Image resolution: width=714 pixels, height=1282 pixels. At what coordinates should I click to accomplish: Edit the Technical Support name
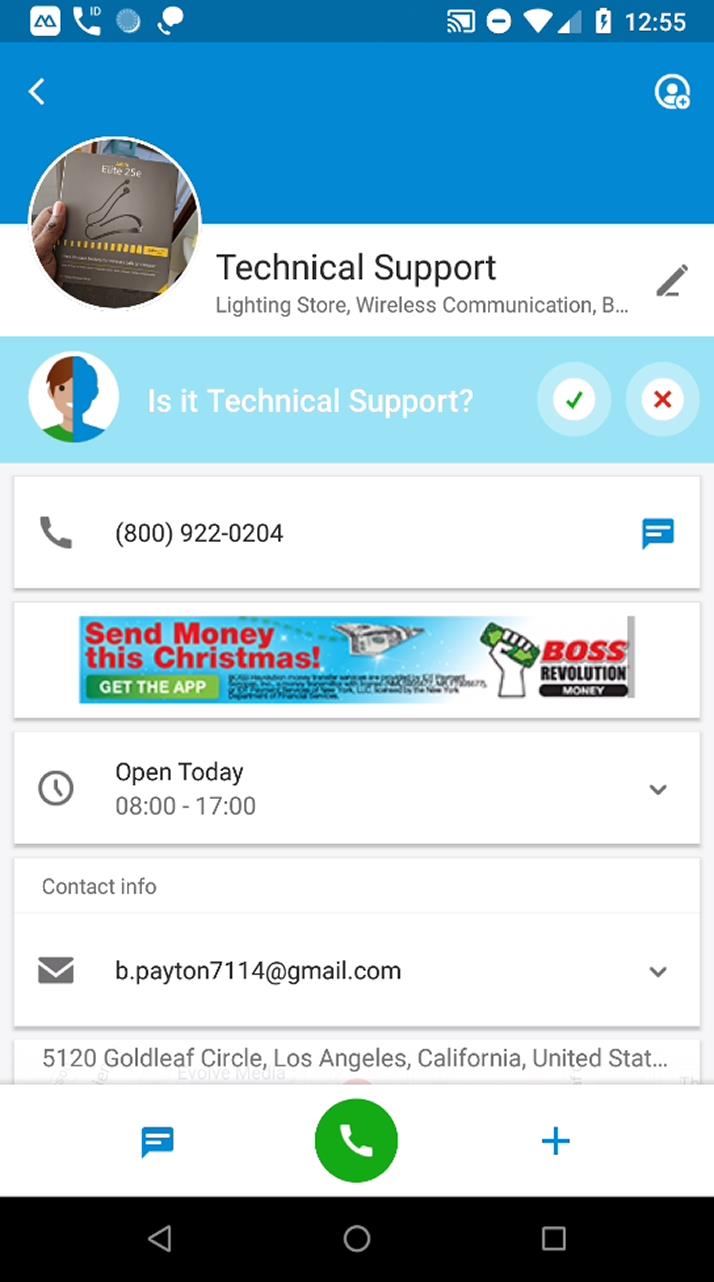tap(671, 281)
